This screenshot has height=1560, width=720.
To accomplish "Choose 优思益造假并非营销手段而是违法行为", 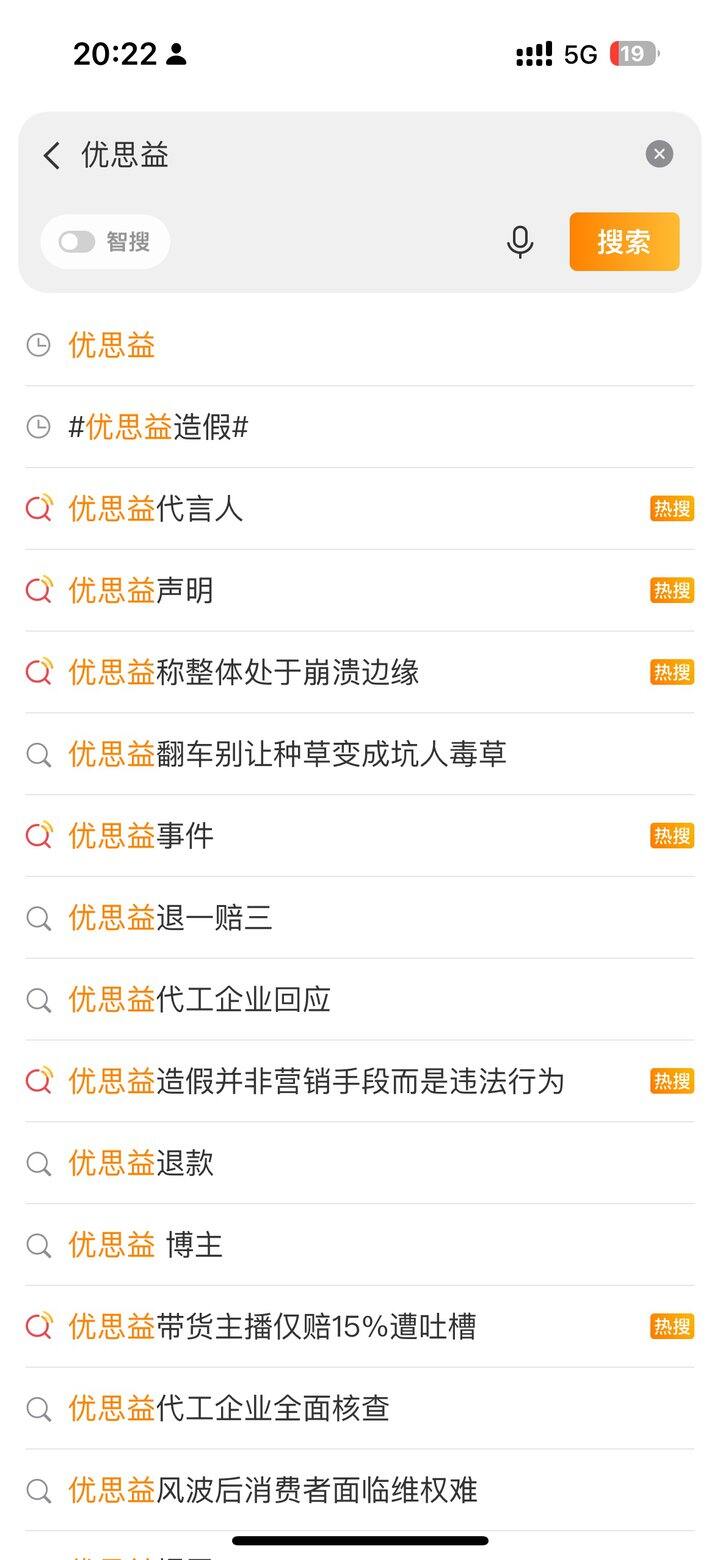I will [316, 1081].
